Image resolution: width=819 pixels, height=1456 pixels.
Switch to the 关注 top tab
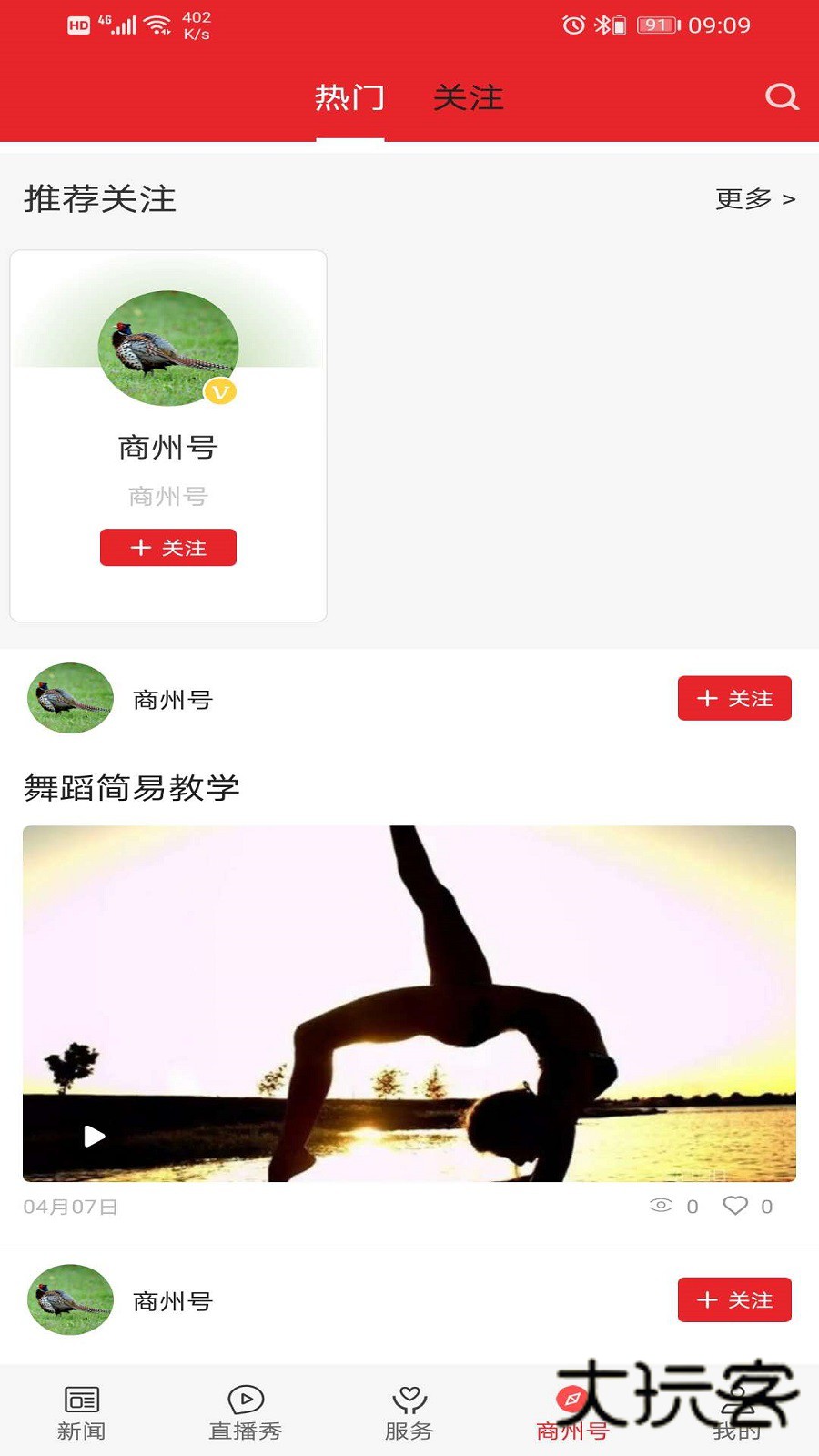(468, 97)
